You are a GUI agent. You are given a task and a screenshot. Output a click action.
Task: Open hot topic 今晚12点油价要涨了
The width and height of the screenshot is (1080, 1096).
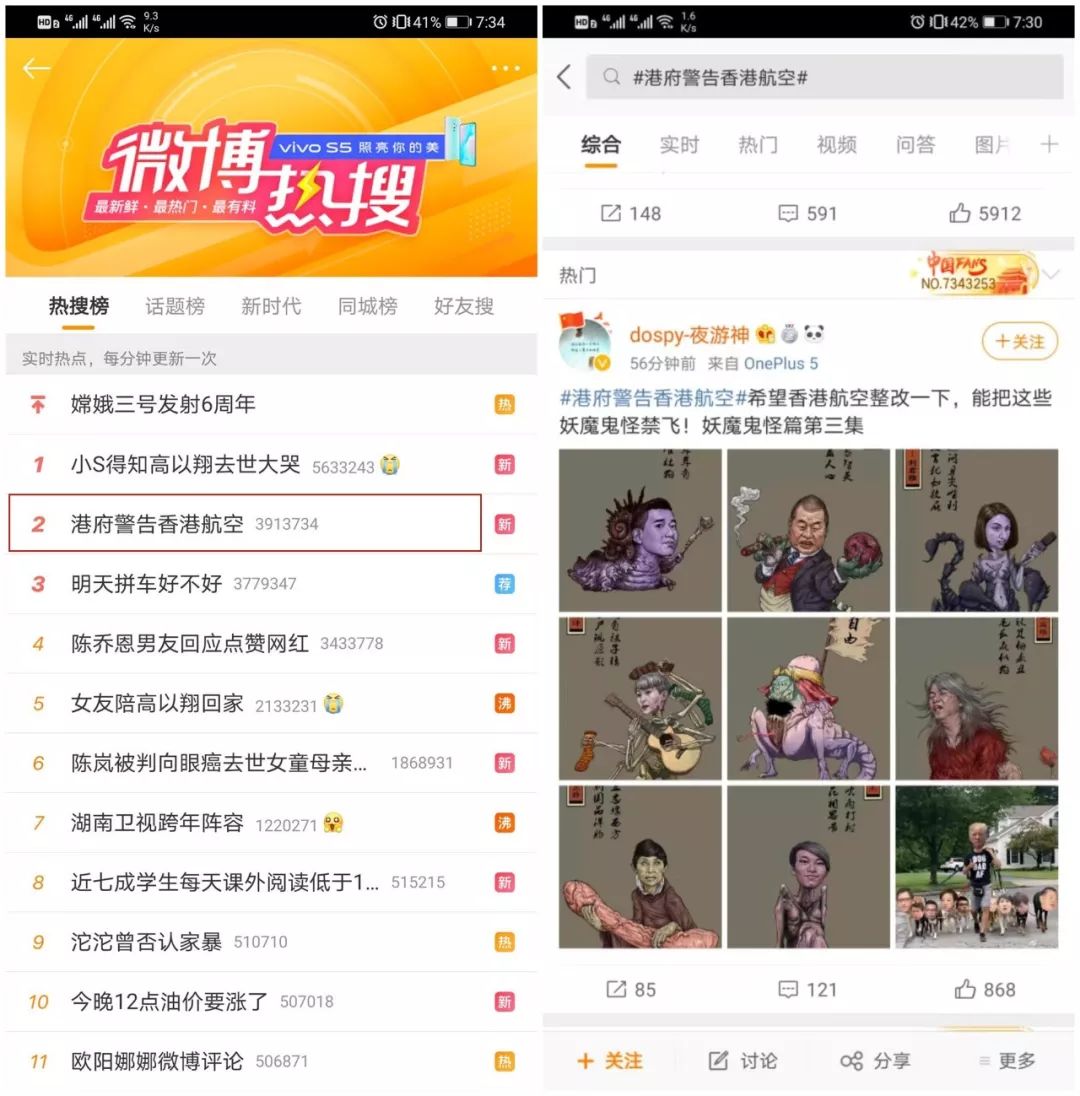pos(169,1001)
